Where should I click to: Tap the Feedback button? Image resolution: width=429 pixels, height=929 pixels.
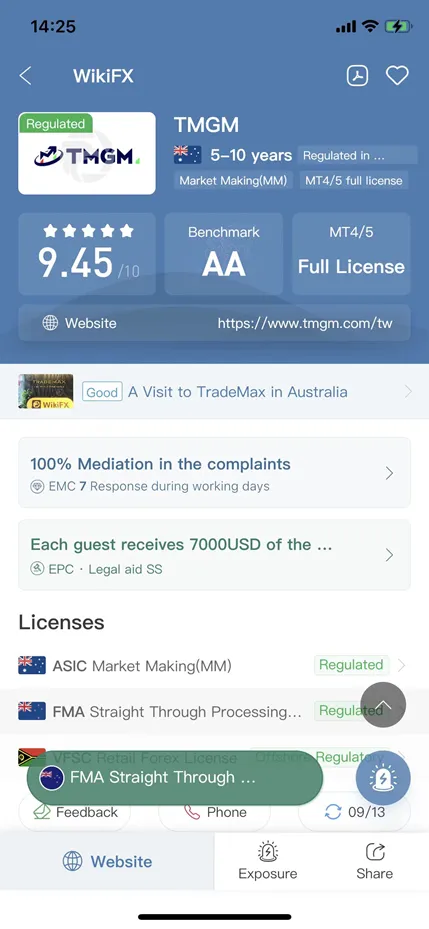[75, 812]
